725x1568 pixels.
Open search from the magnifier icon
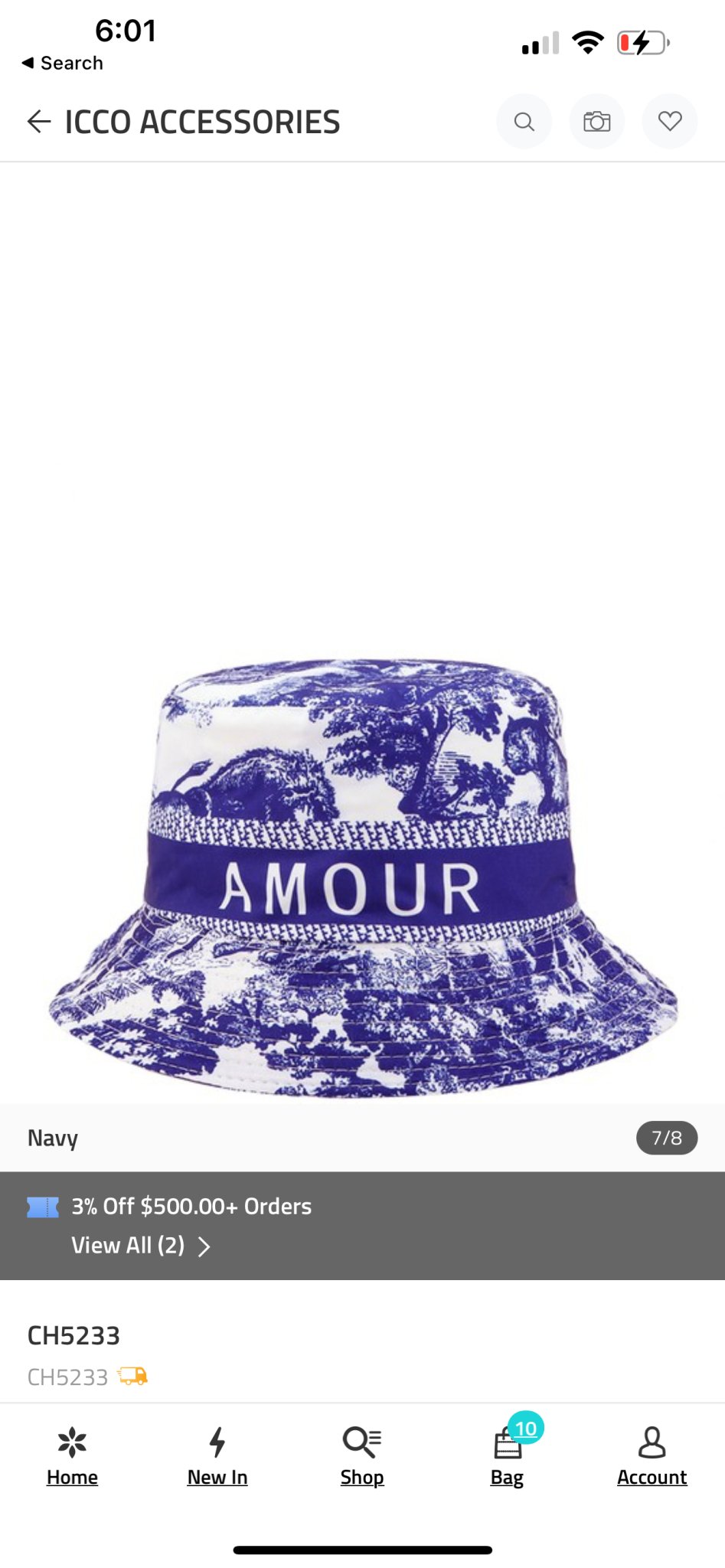tap(524, 122)
